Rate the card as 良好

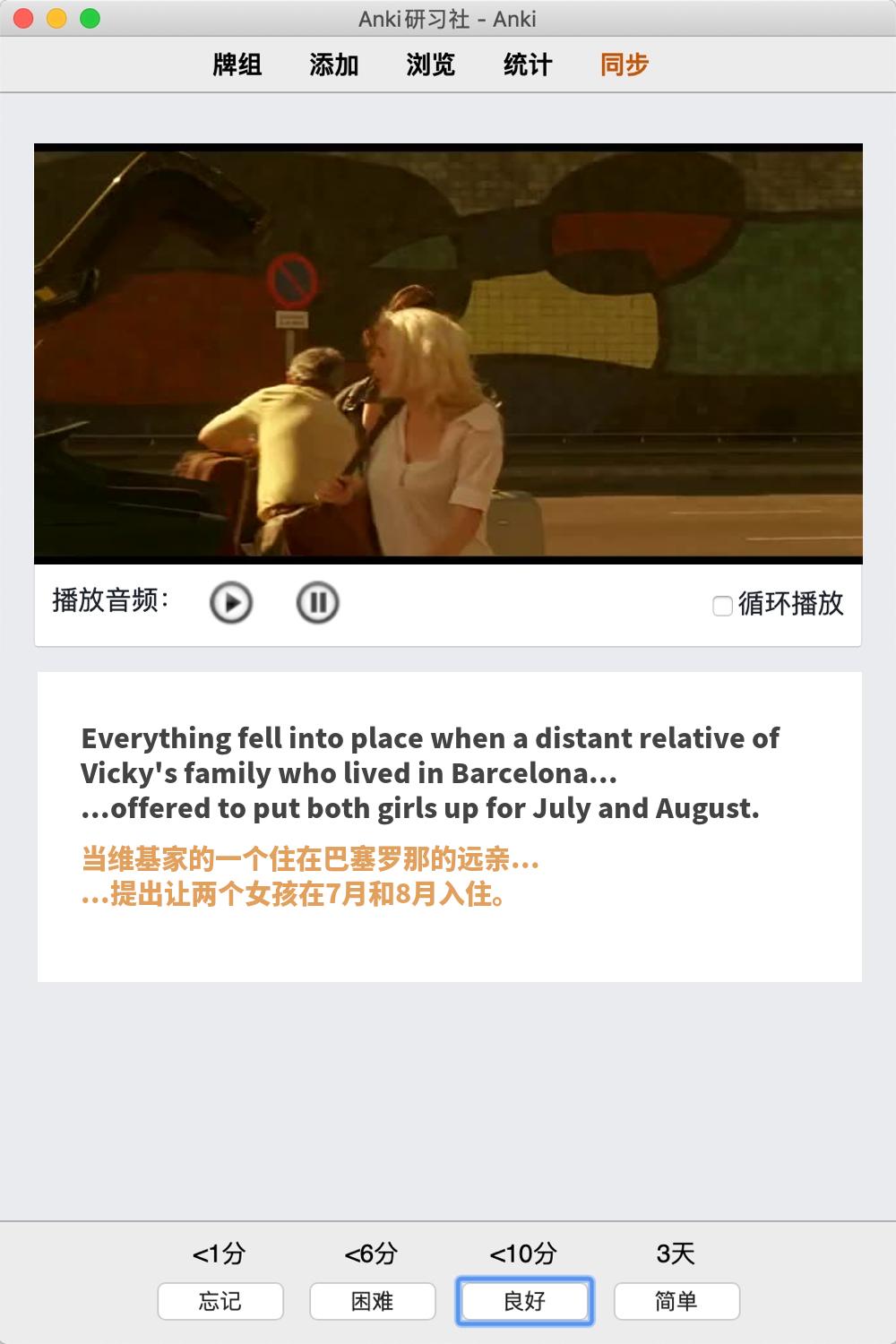pos(525,1301)
